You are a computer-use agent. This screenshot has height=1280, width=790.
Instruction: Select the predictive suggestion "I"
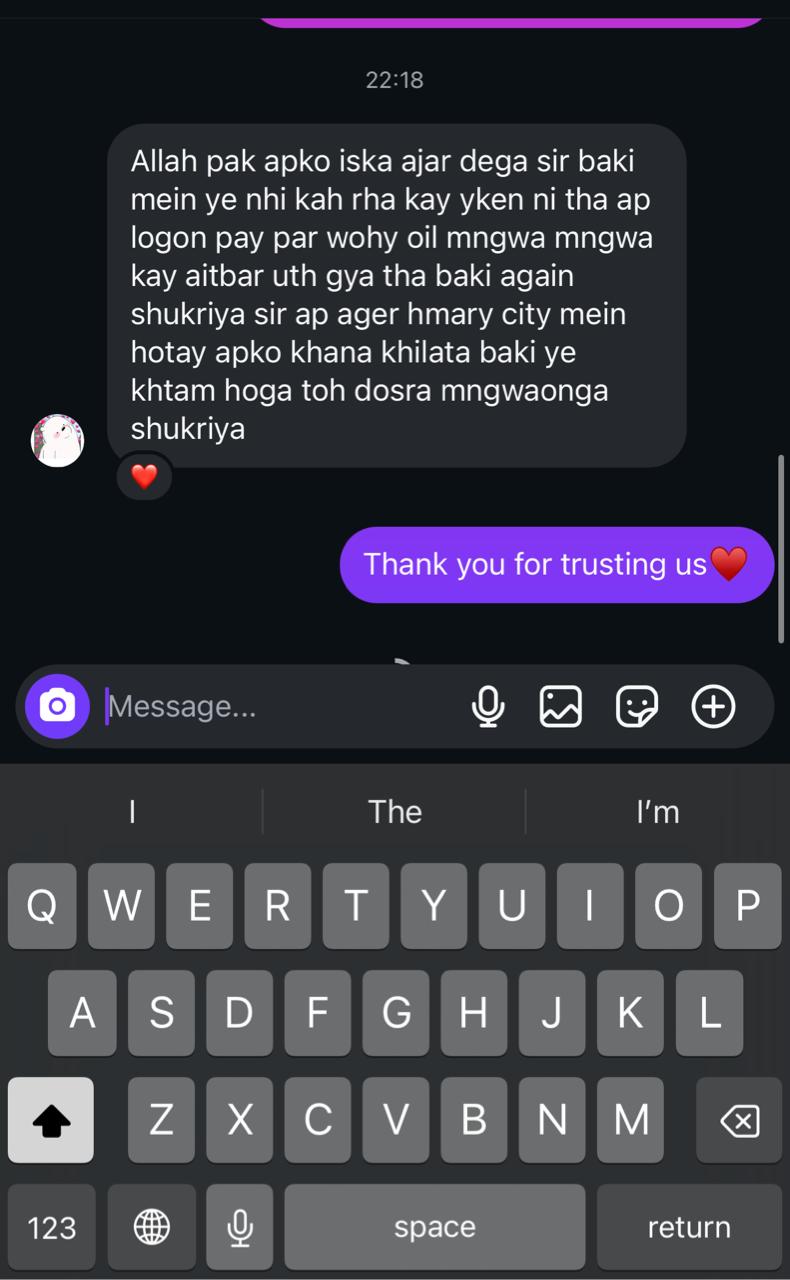132,812
